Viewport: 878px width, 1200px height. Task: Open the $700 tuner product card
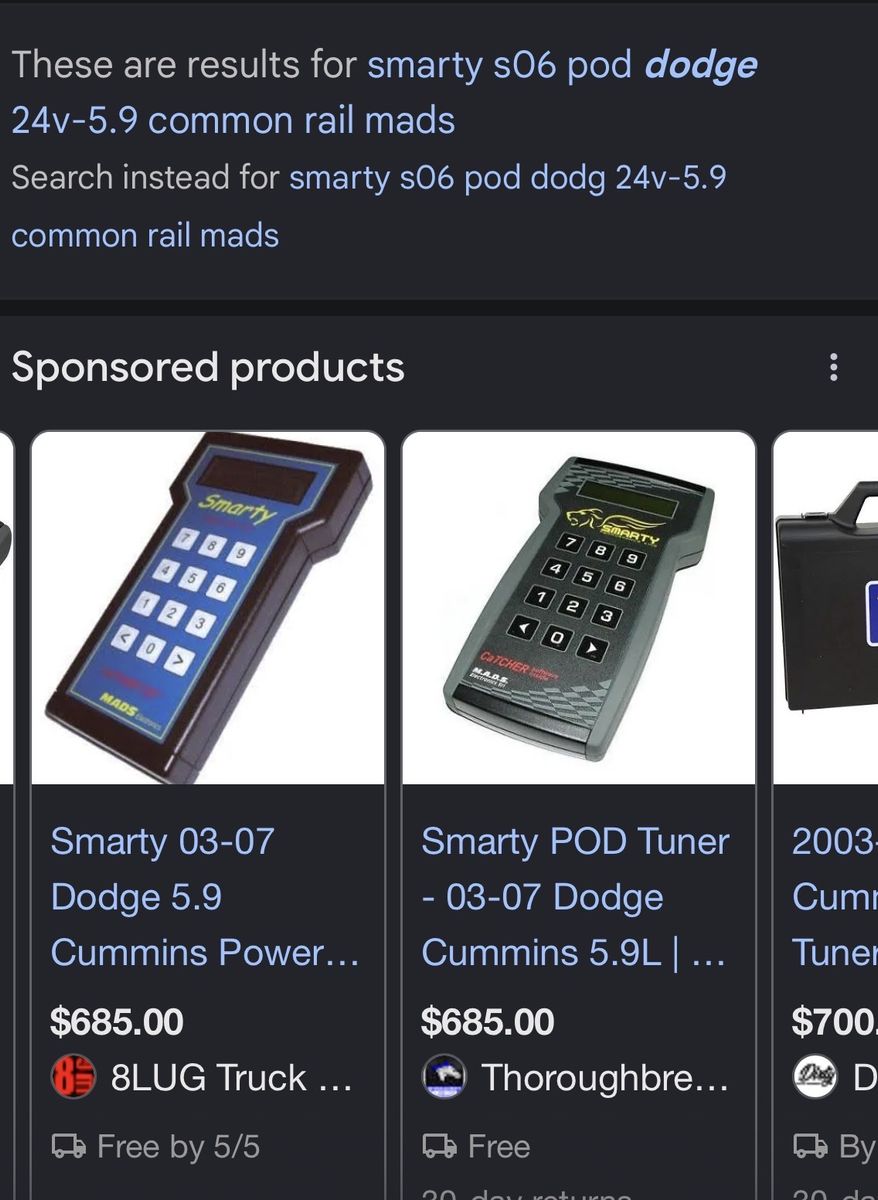[x=832, y=896]
